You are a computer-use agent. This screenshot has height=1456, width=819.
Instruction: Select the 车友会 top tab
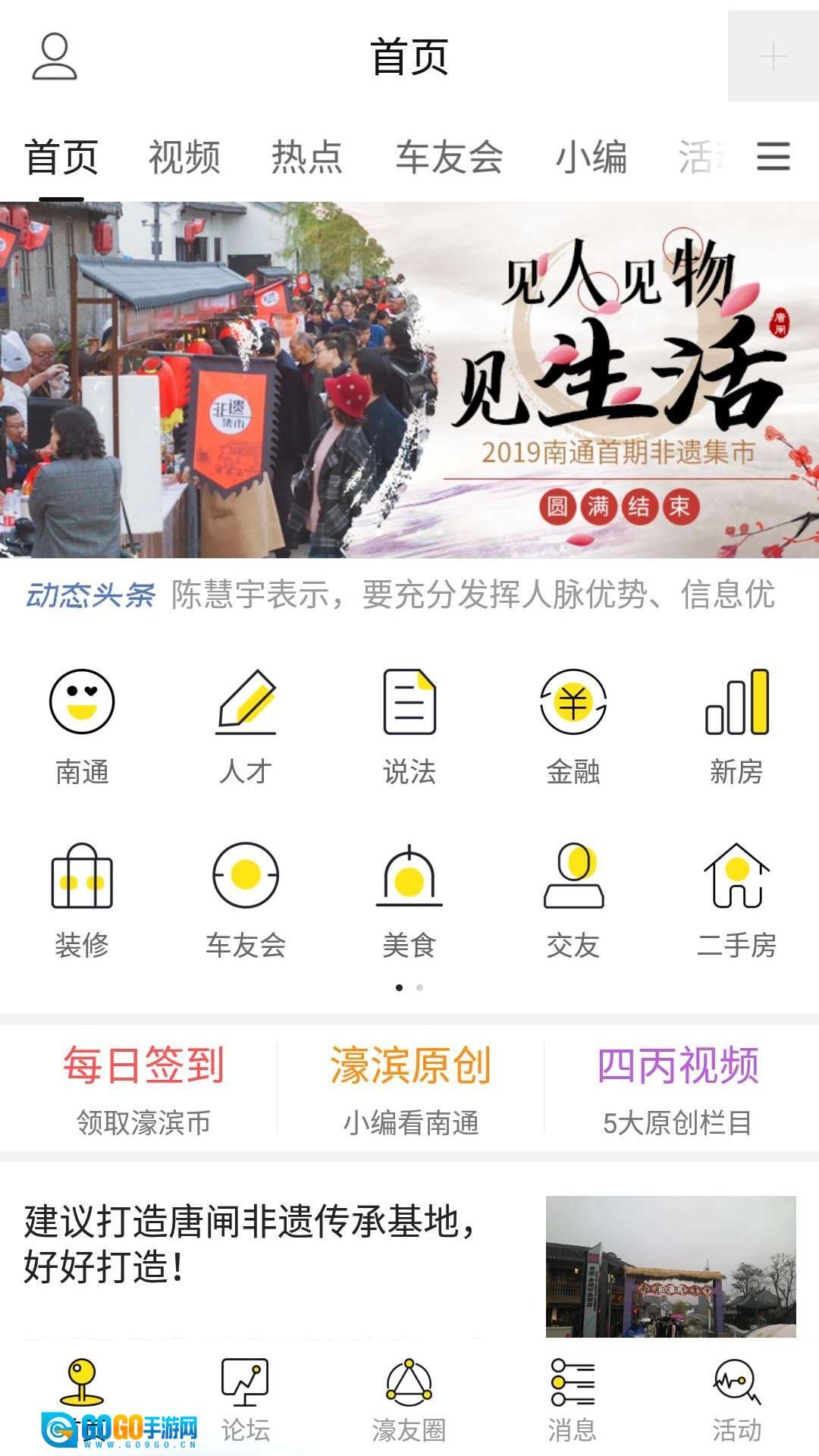[x=449, y=158]
